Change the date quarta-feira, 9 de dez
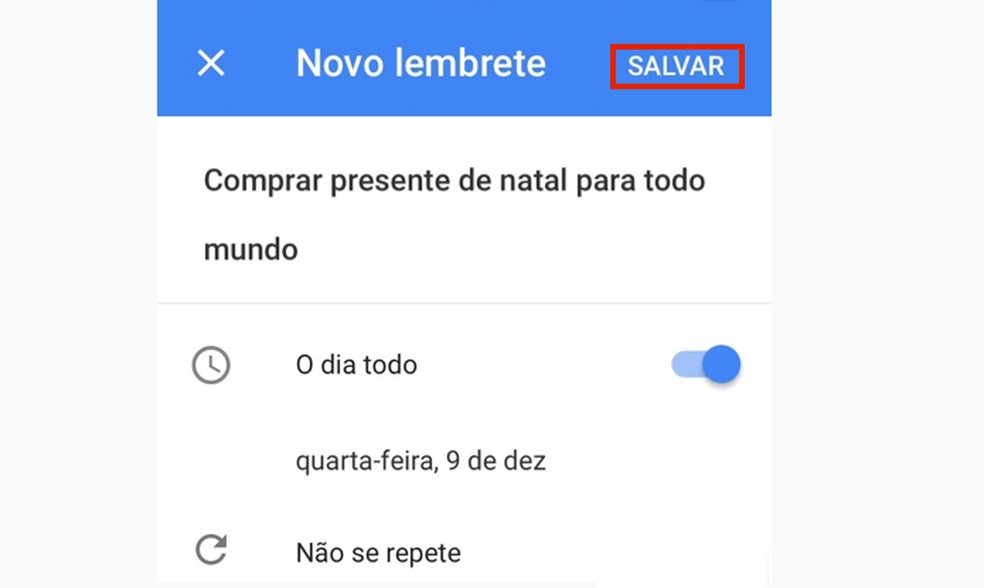Image resolution: width=984 pixels, height=588 pixels. [x=421, y=461]
